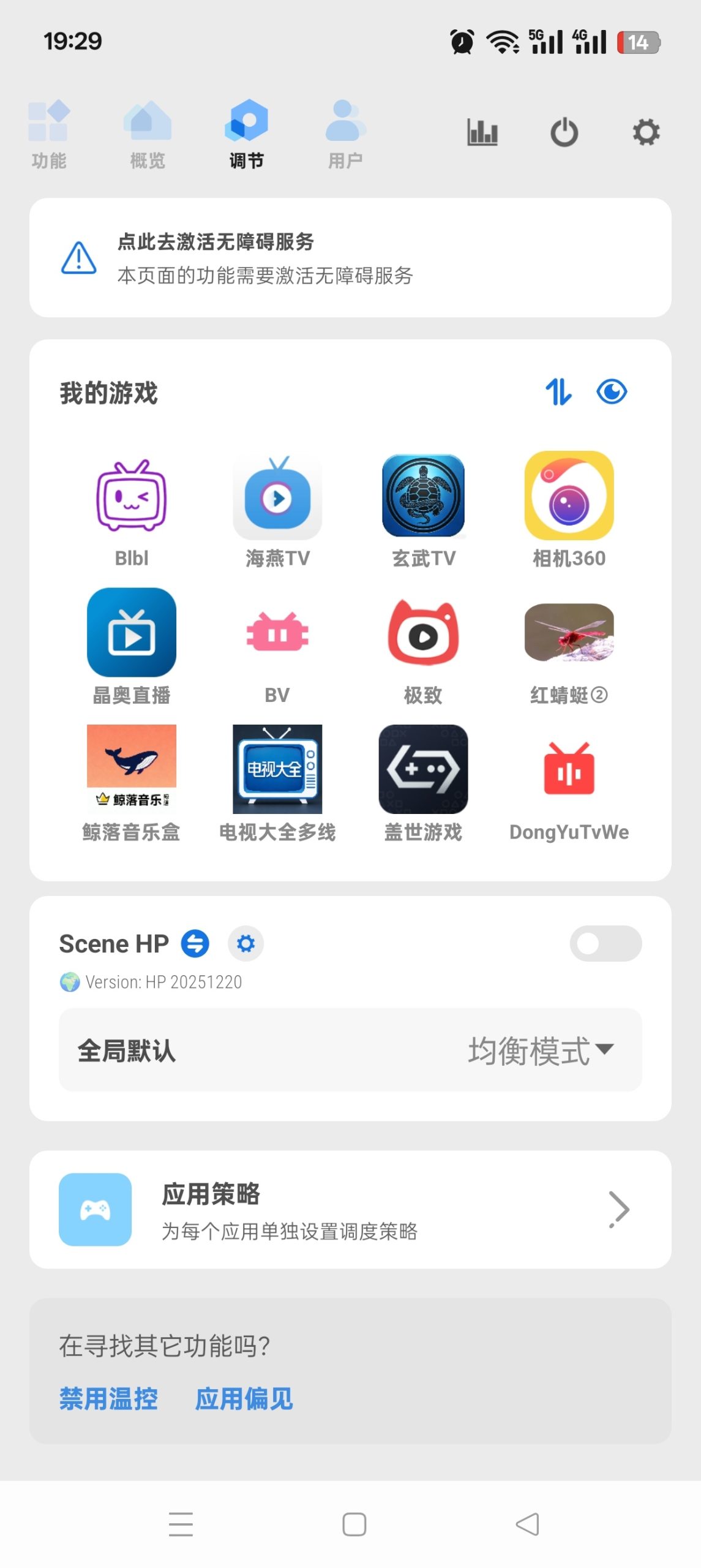Expand the 全局默认 mode selector
The height and width of the screenshot is (1568, 701).
[538, 1051]
